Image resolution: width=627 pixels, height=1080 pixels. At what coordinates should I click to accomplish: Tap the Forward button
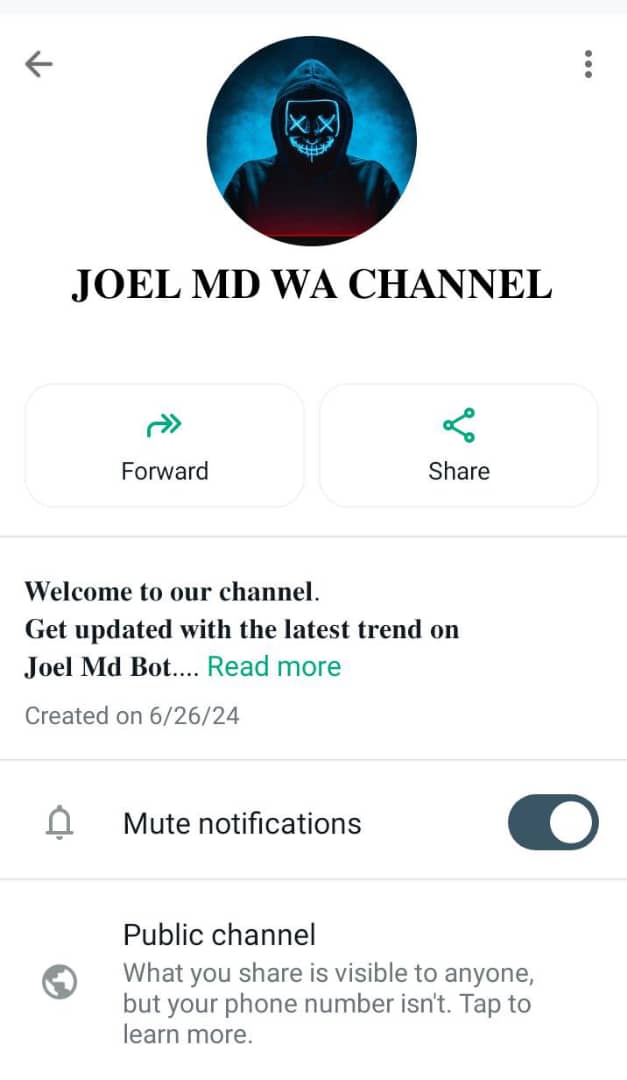tap(165, 446)
